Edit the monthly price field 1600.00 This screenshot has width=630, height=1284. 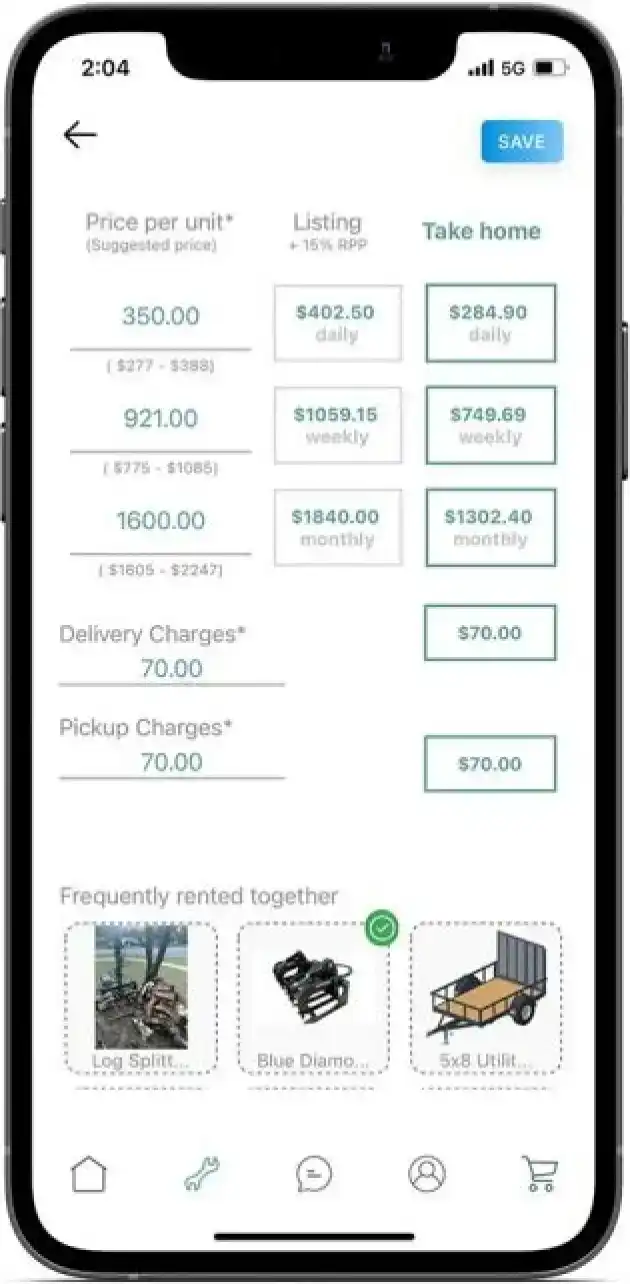[x=160, y=521]
